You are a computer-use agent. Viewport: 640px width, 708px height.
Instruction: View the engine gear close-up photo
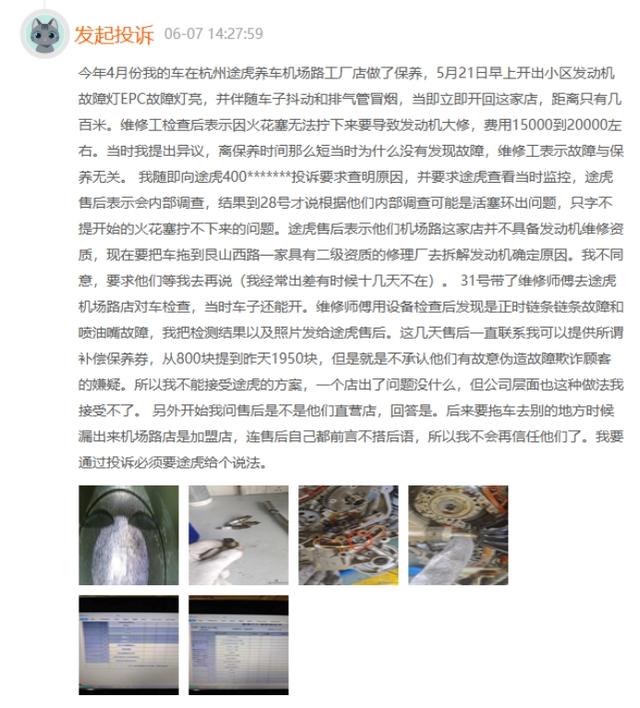point(457,535)
